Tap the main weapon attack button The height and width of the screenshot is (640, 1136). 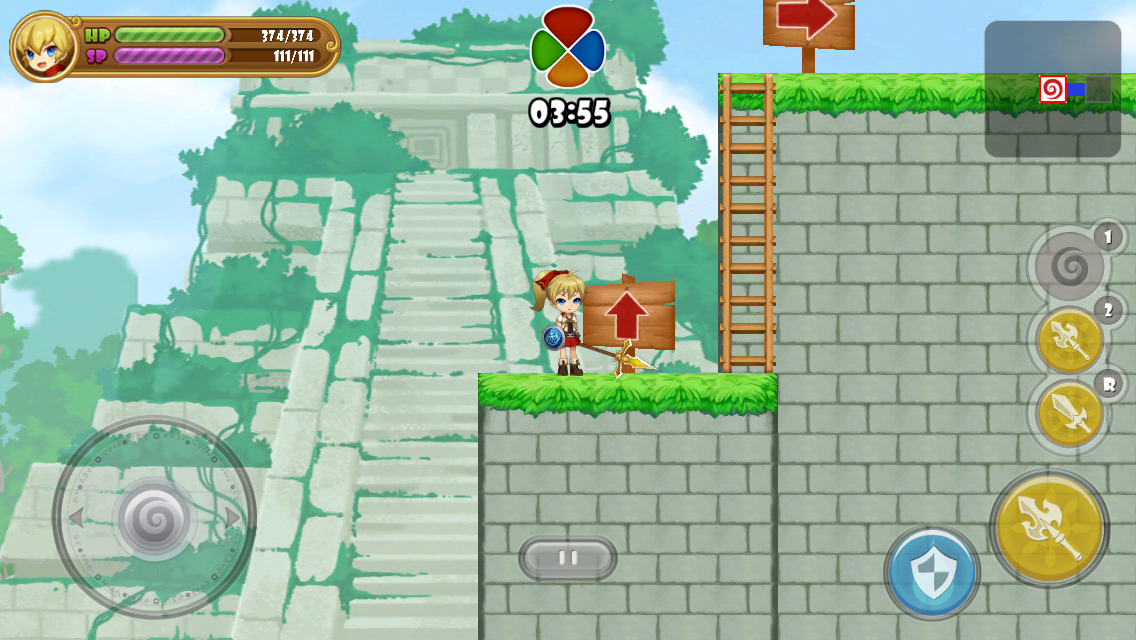[1049, 527]
